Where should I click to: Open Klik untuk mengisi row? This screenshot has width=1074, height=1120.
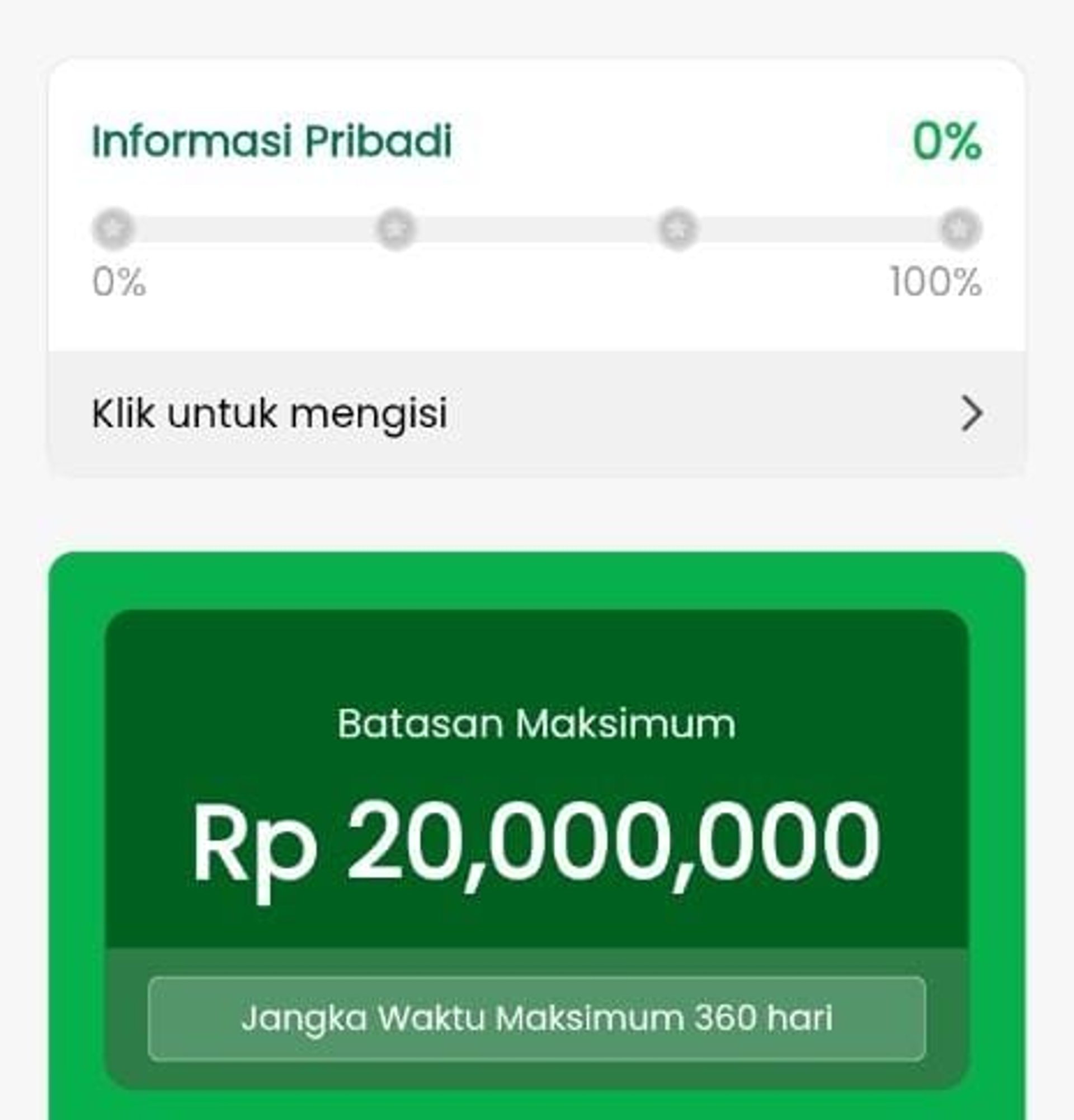[536, 413]
